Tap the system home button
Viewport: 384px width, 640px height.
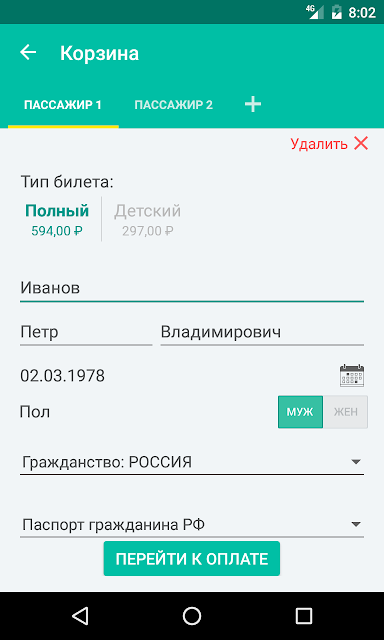192,616
